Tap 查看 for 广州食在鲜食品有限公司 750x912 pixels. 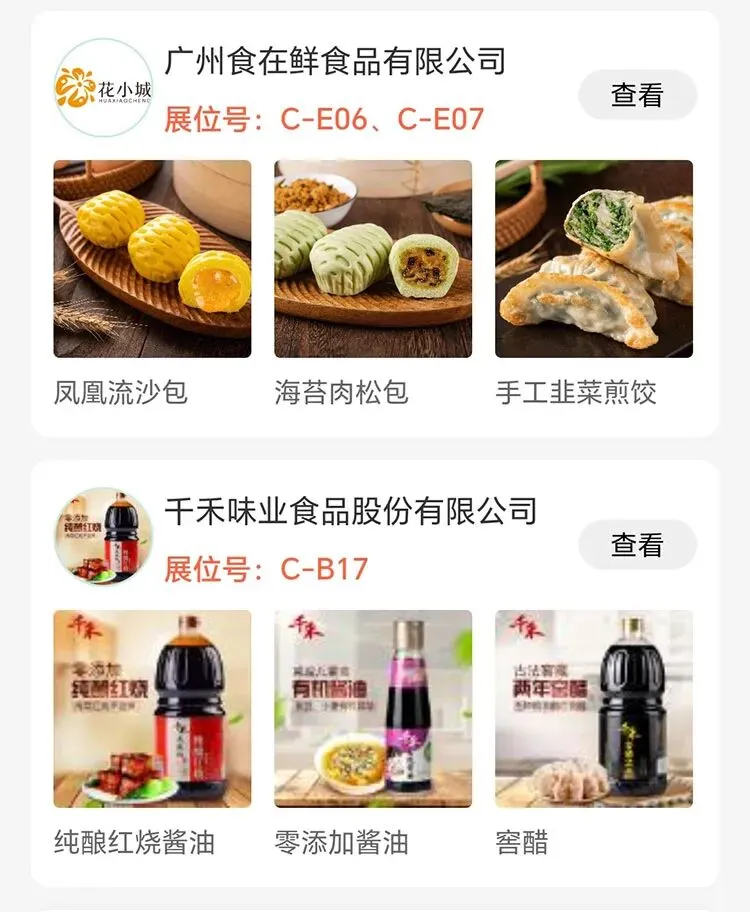point(637,95)
